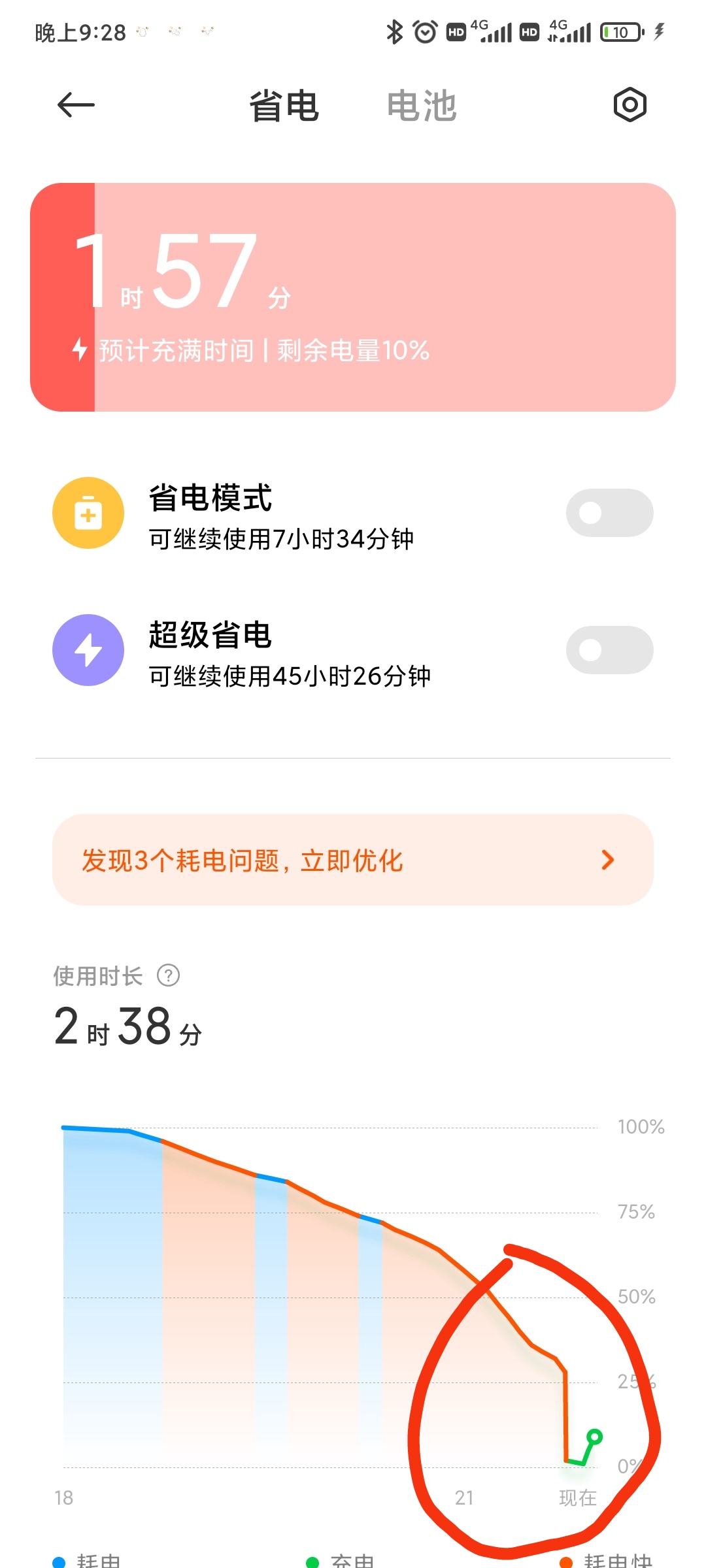The image size is (706, 1568).
Task: Open 发现3个耗电问题，立即优化 banner
Action: (353, 860)
